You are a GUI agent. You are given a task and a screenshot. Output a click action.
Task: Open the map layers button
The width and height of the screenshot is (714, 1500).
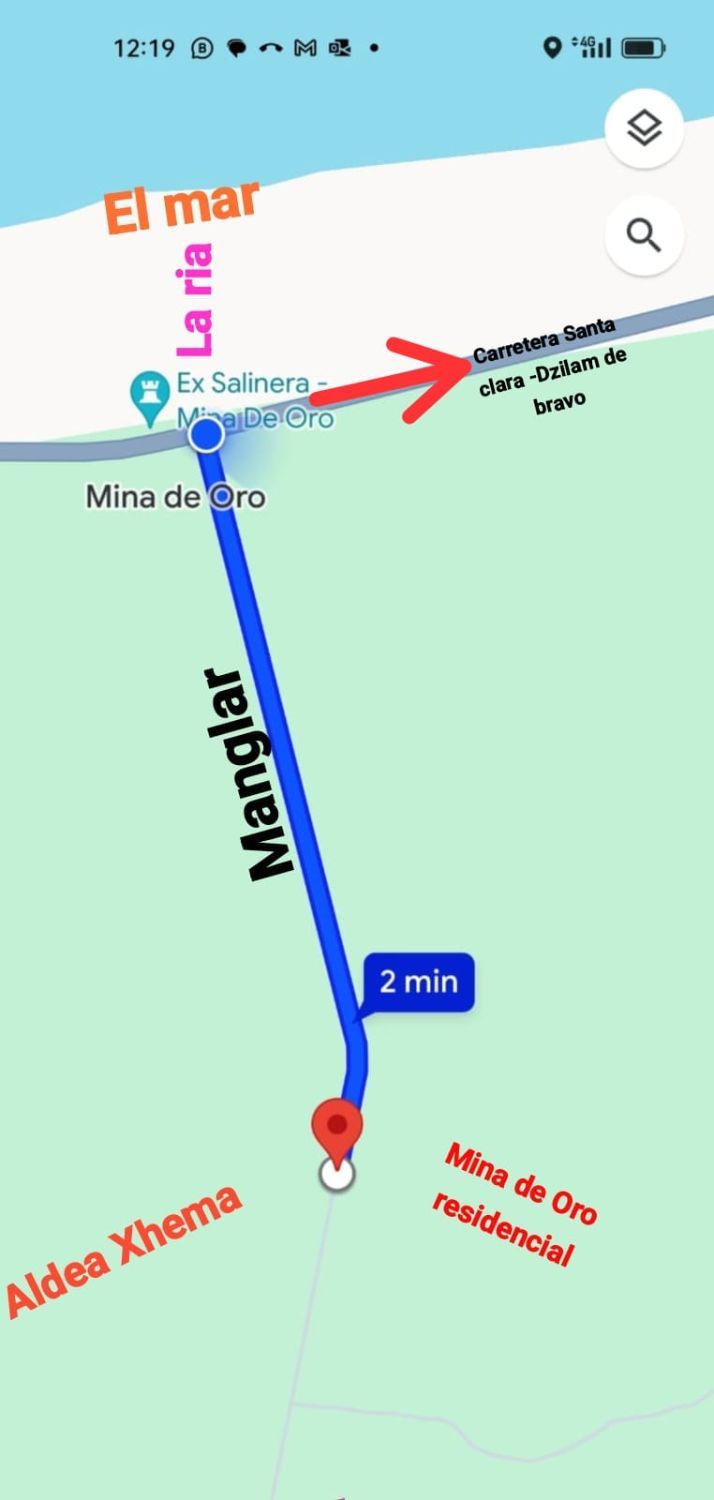click(x=644, y=128)
